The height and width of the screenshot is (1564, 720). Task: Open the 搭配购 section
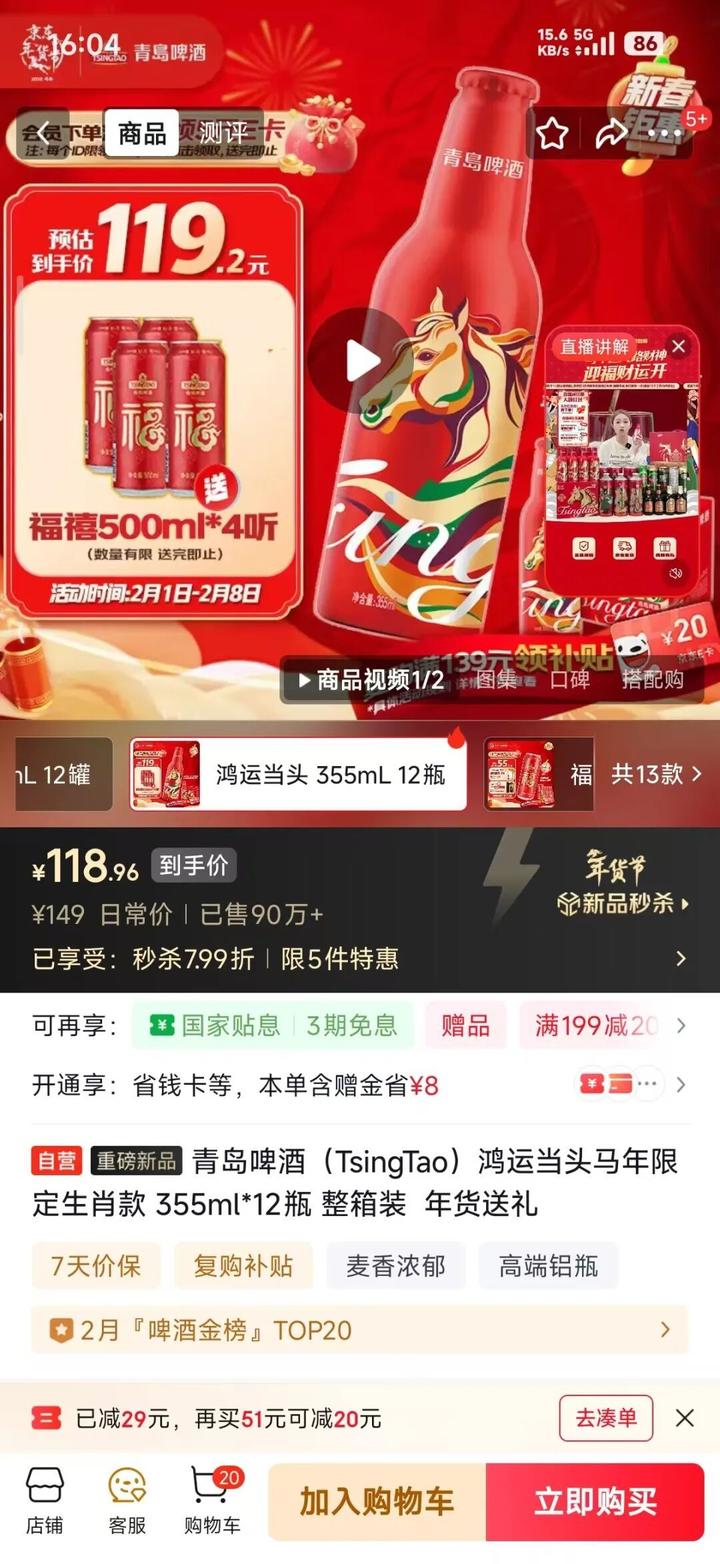(x=652, y=680)
